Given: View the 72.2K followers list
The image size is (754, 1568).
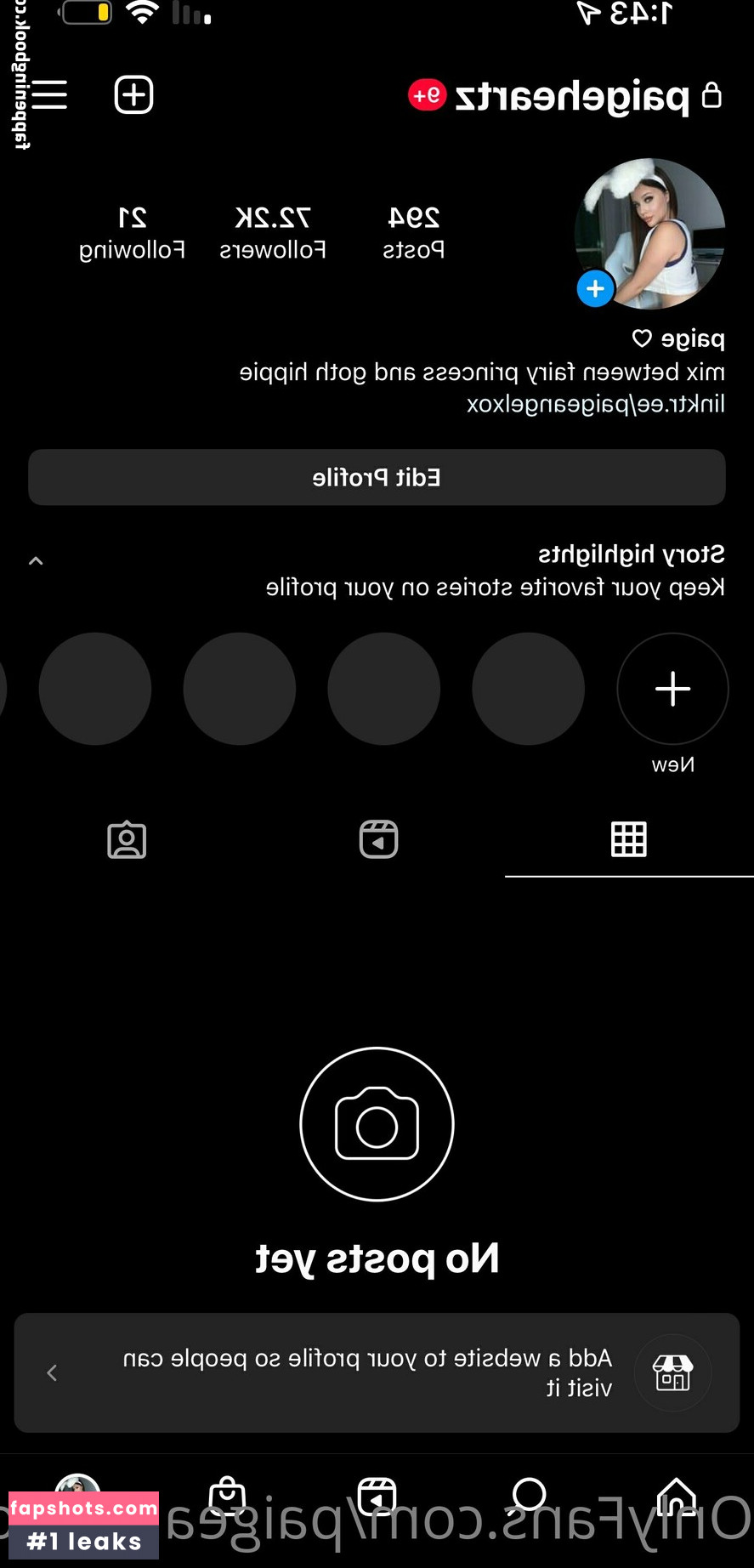Looking at the screenshot, I should pos(272,231).
